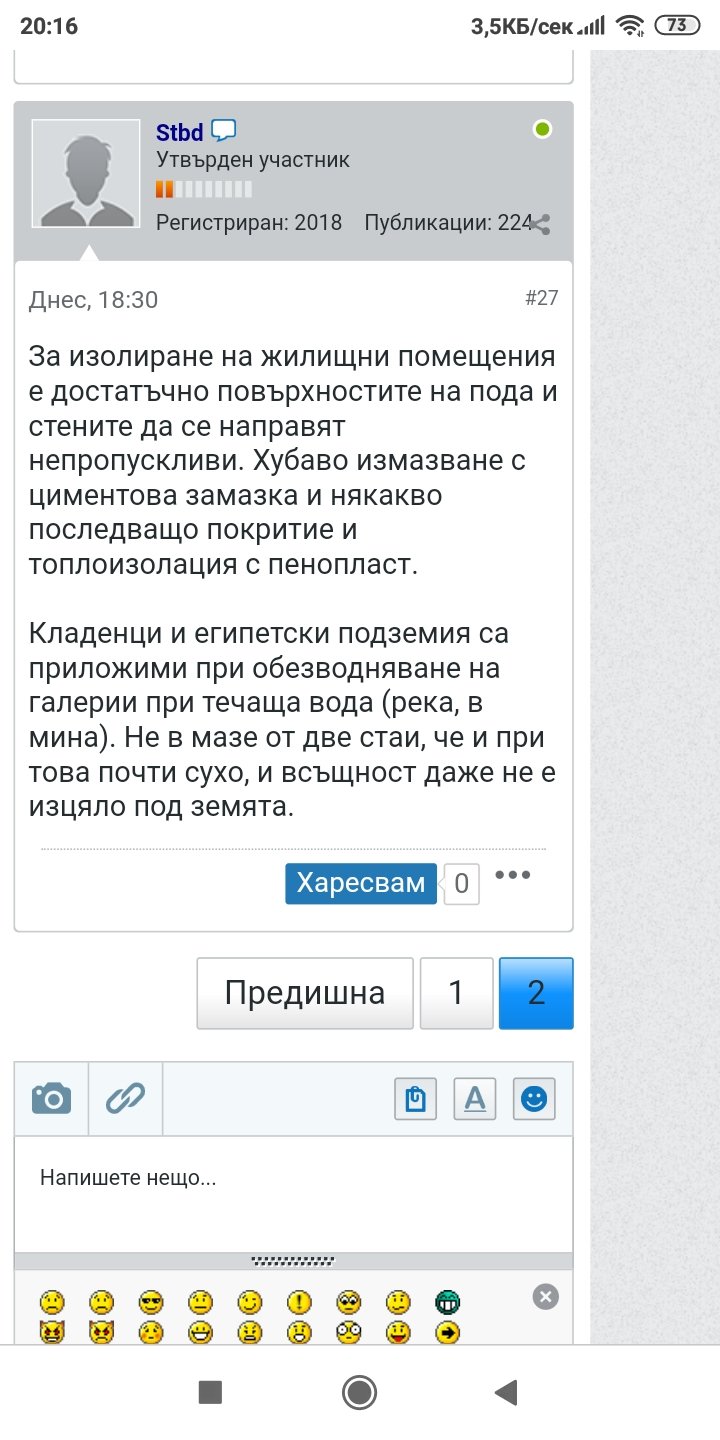The image size is (720, 1440).
Task: Toggle the smiley emoji panel button
Action: pyautogui.click(x=534, y=1099)
